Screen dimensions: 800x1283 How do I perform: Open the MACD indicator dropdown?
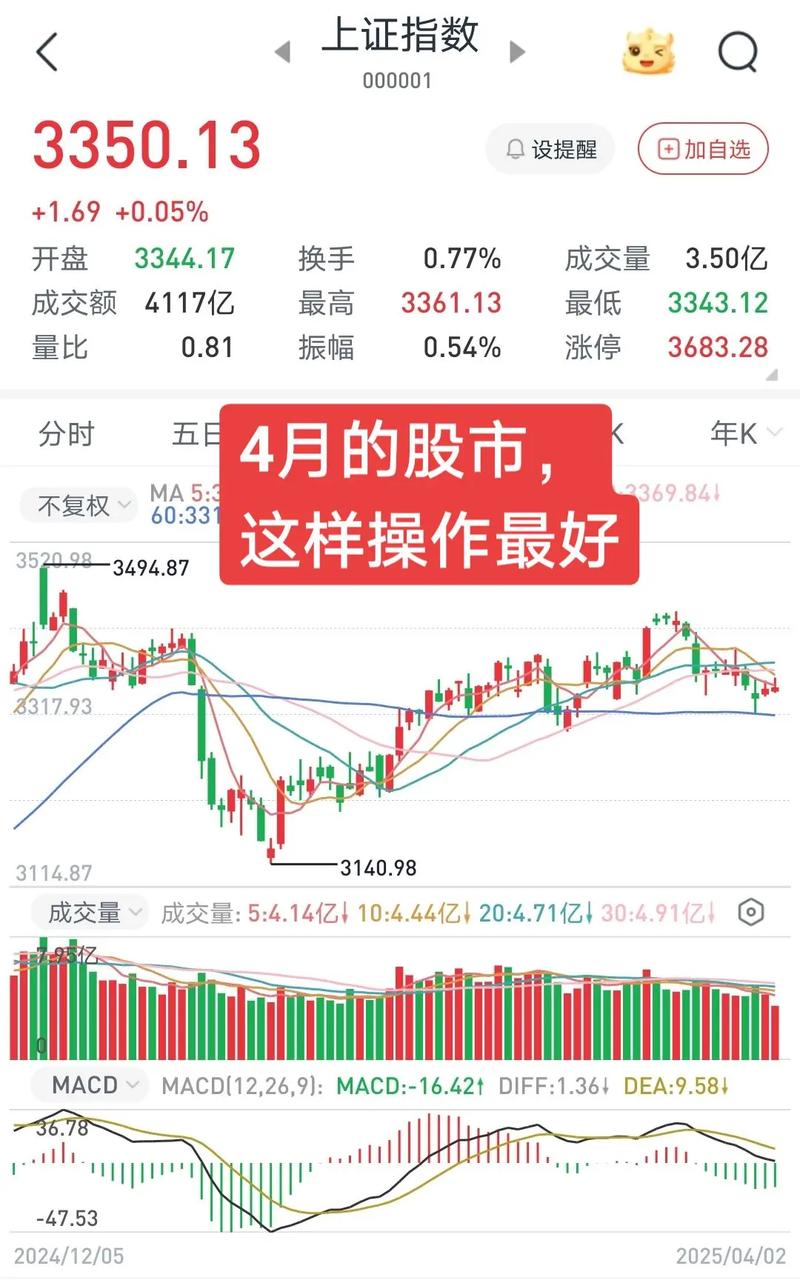[x=89, y=1084]
